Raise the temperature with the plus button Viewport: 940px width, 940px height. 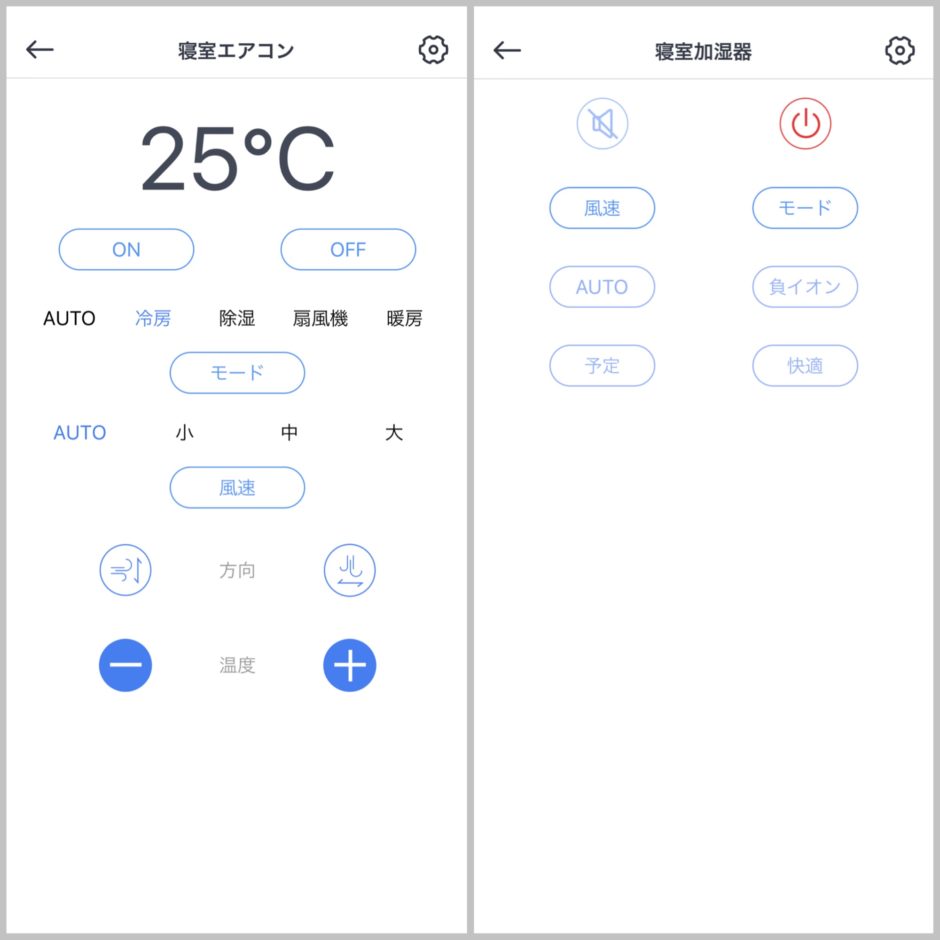[x=349, y=665]
